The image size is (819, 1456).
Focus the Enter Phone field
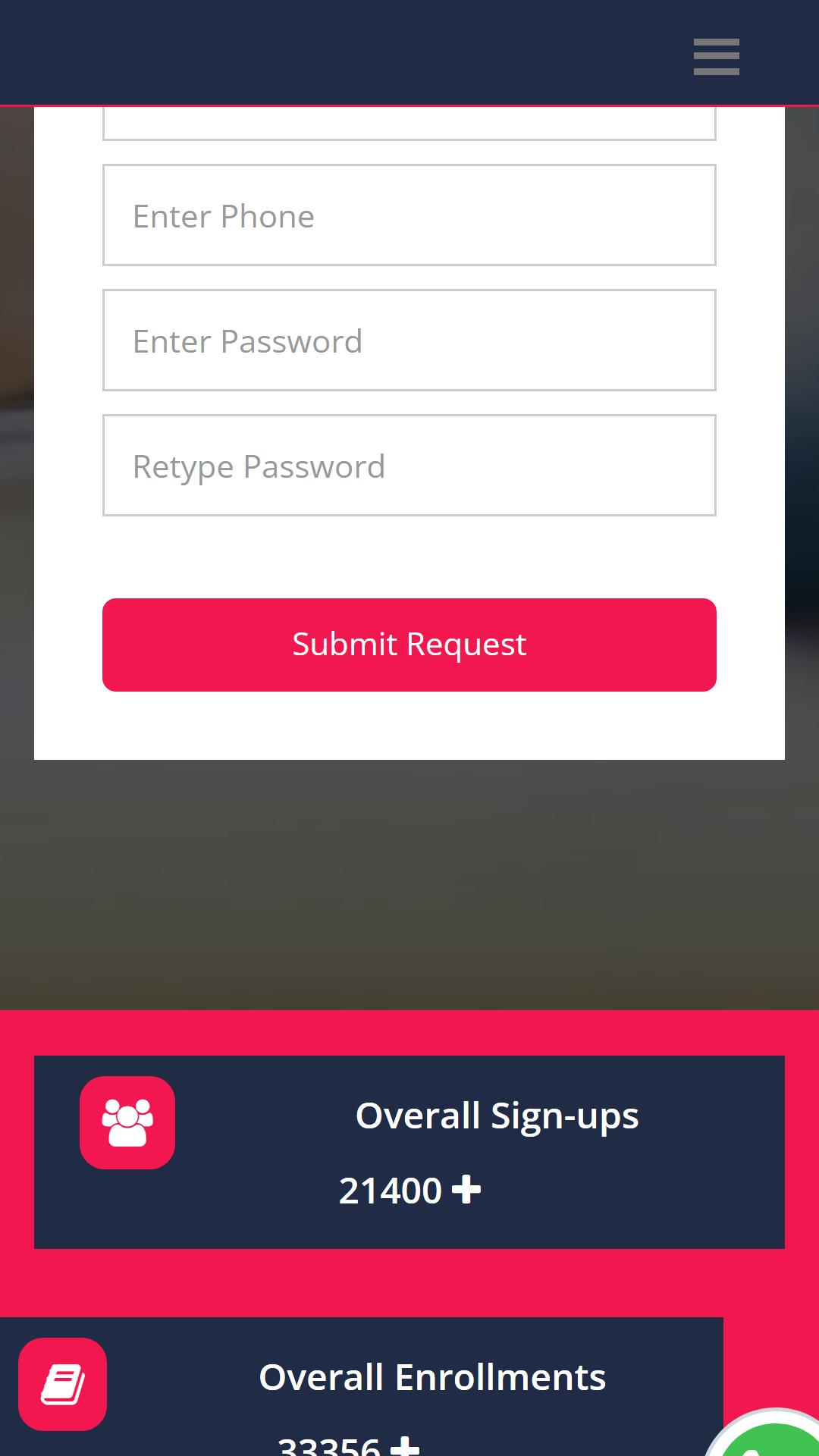click(409, 215)
